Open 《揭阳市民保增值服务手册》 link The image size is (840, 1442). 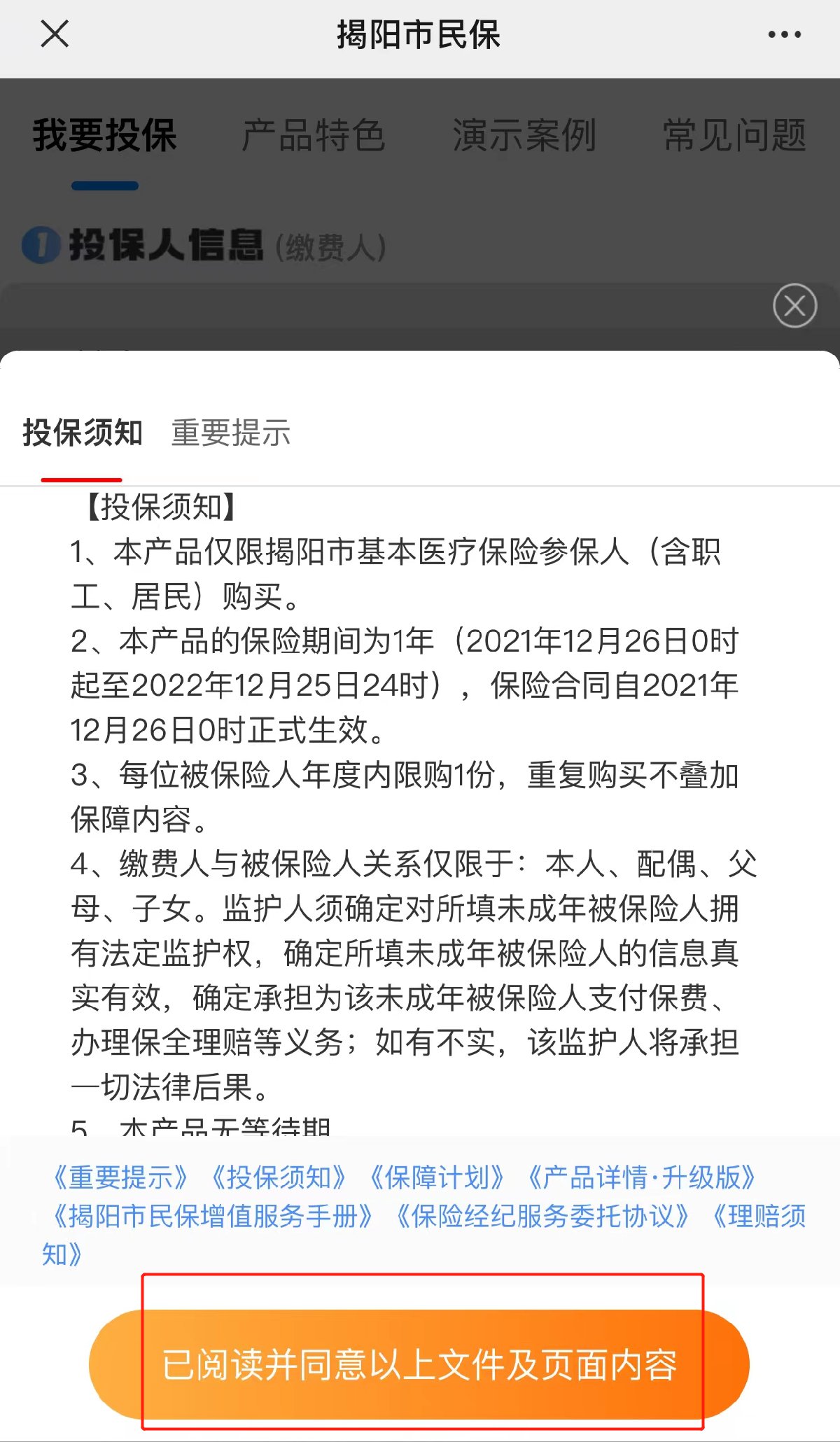[x=213, y=1217]
